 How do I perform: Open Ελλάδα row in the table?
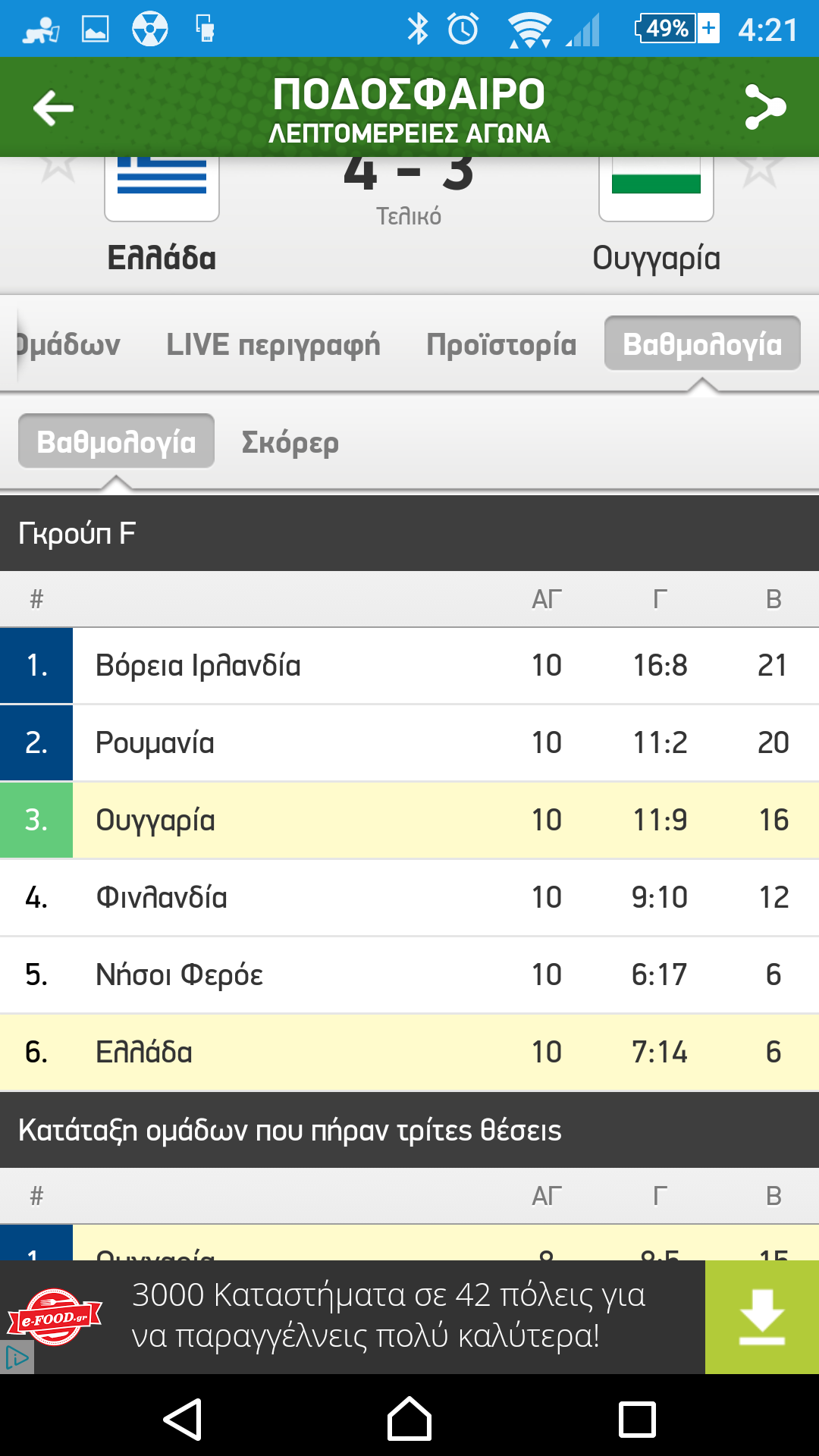[x=409, y=1053]
